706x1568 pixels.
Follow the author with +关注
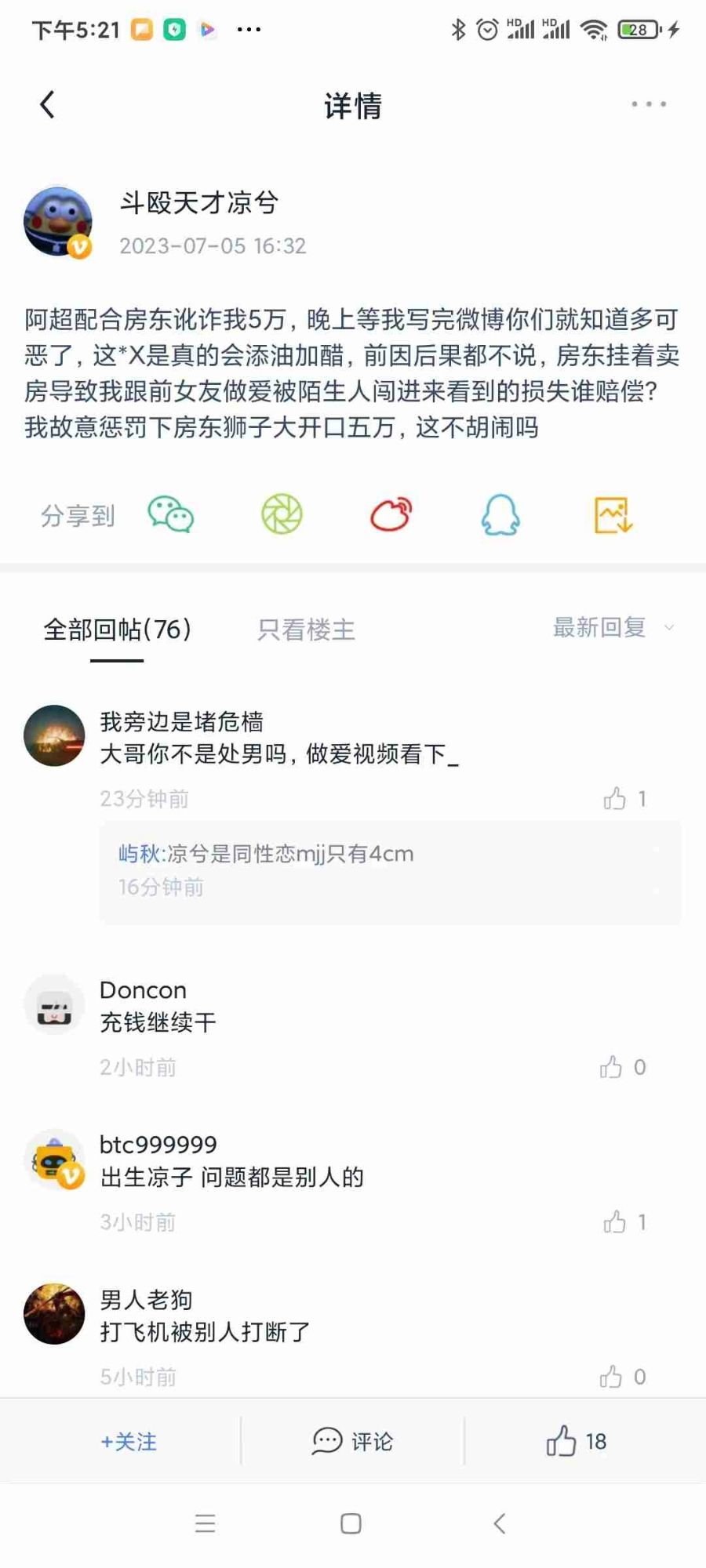[x=129, y=1441]
